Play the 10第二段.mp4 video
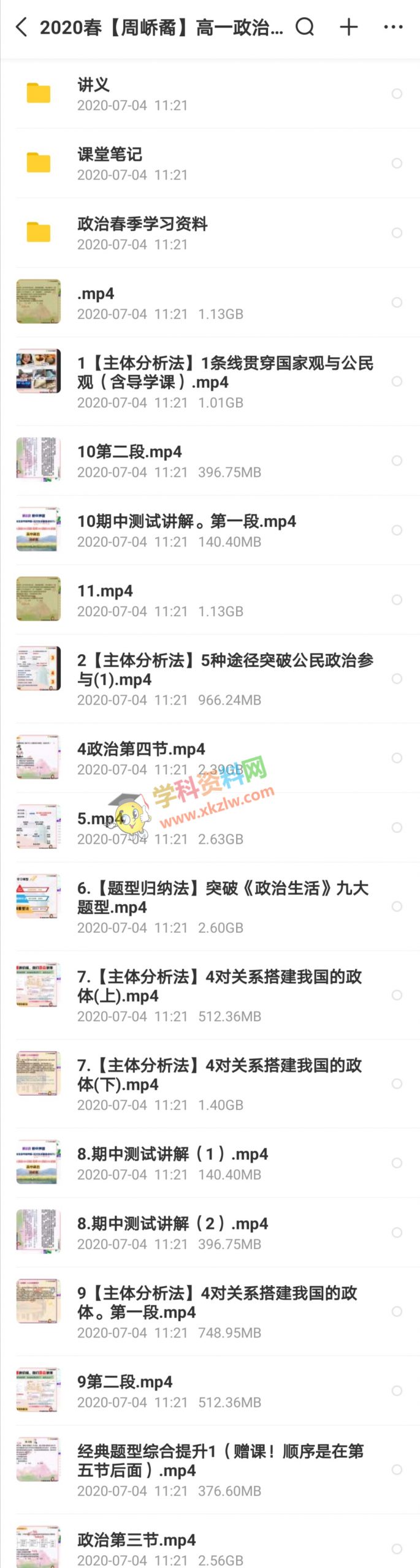 click(184, 461)
